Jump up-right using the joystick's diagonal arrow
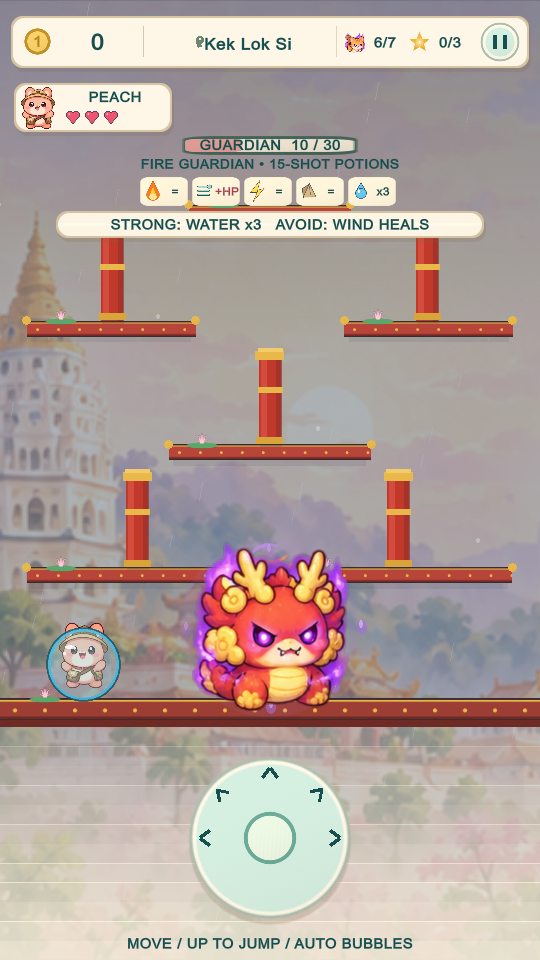 (x=317, y=795)
